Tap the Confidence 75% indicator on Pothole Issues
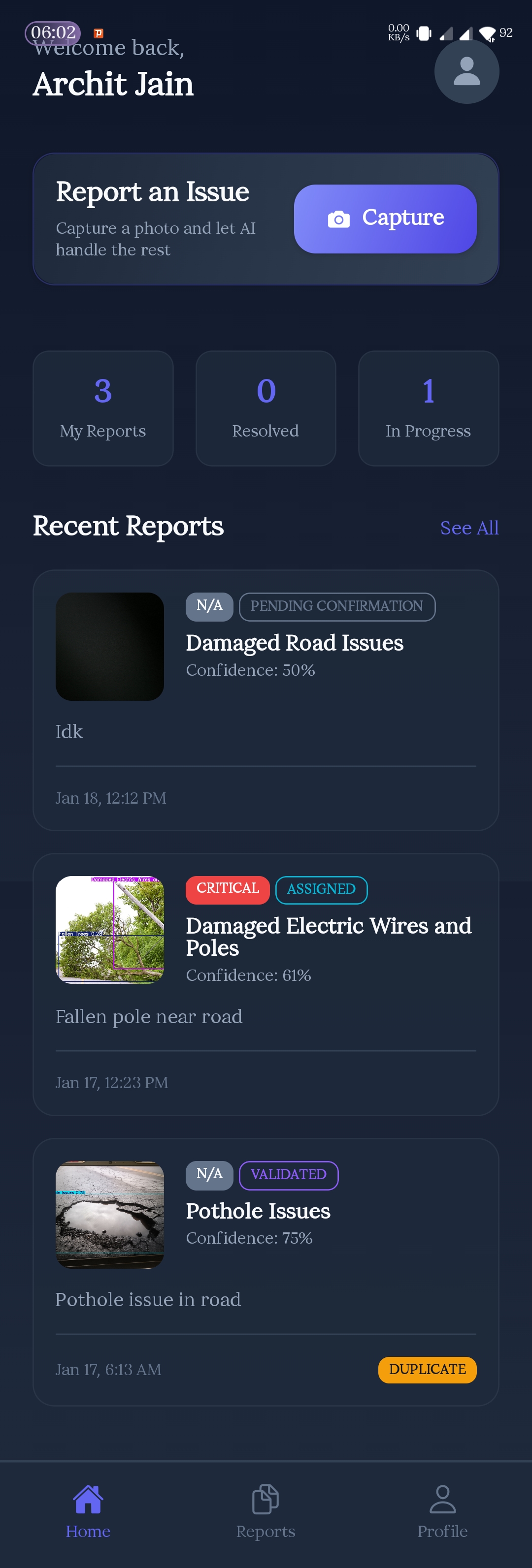 (x=249, y=1237)
